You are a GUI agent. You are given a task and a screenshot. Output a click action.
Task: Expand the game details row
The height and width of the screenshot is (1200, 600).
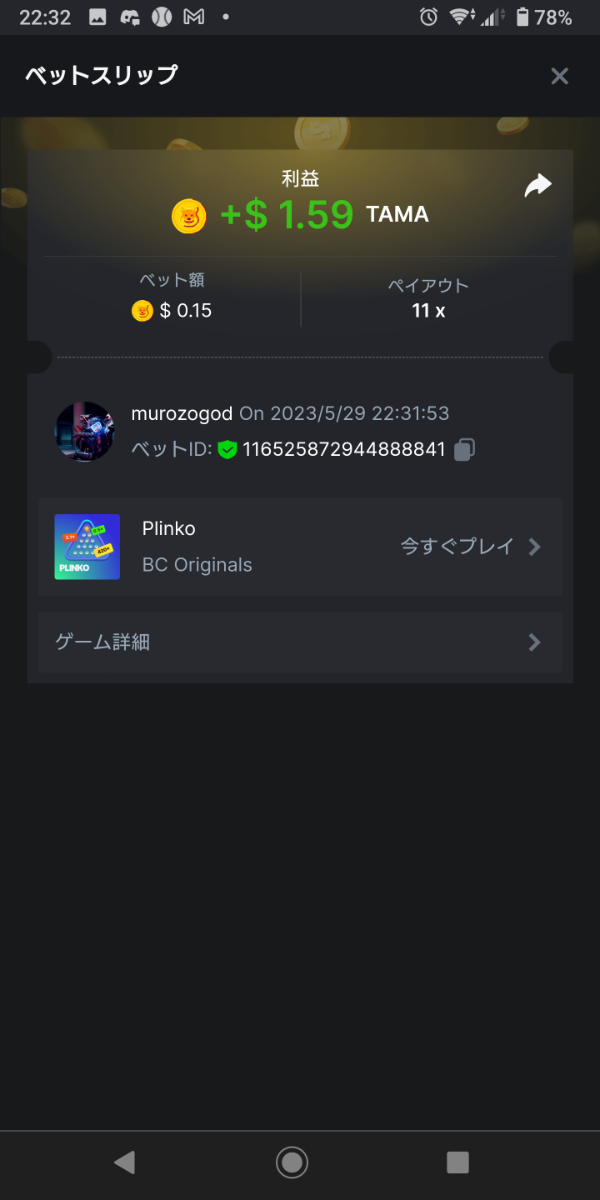pos(300,642)
